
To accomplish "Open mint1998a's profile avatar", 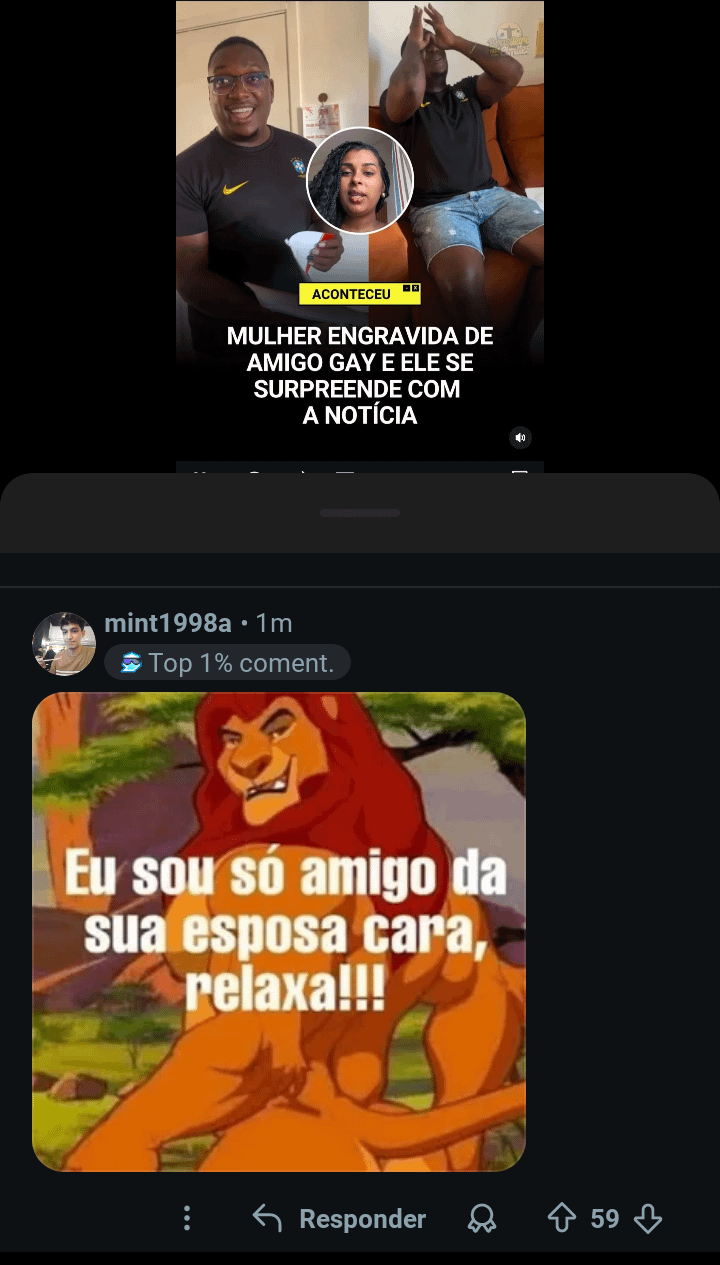I will pos(64,644).
